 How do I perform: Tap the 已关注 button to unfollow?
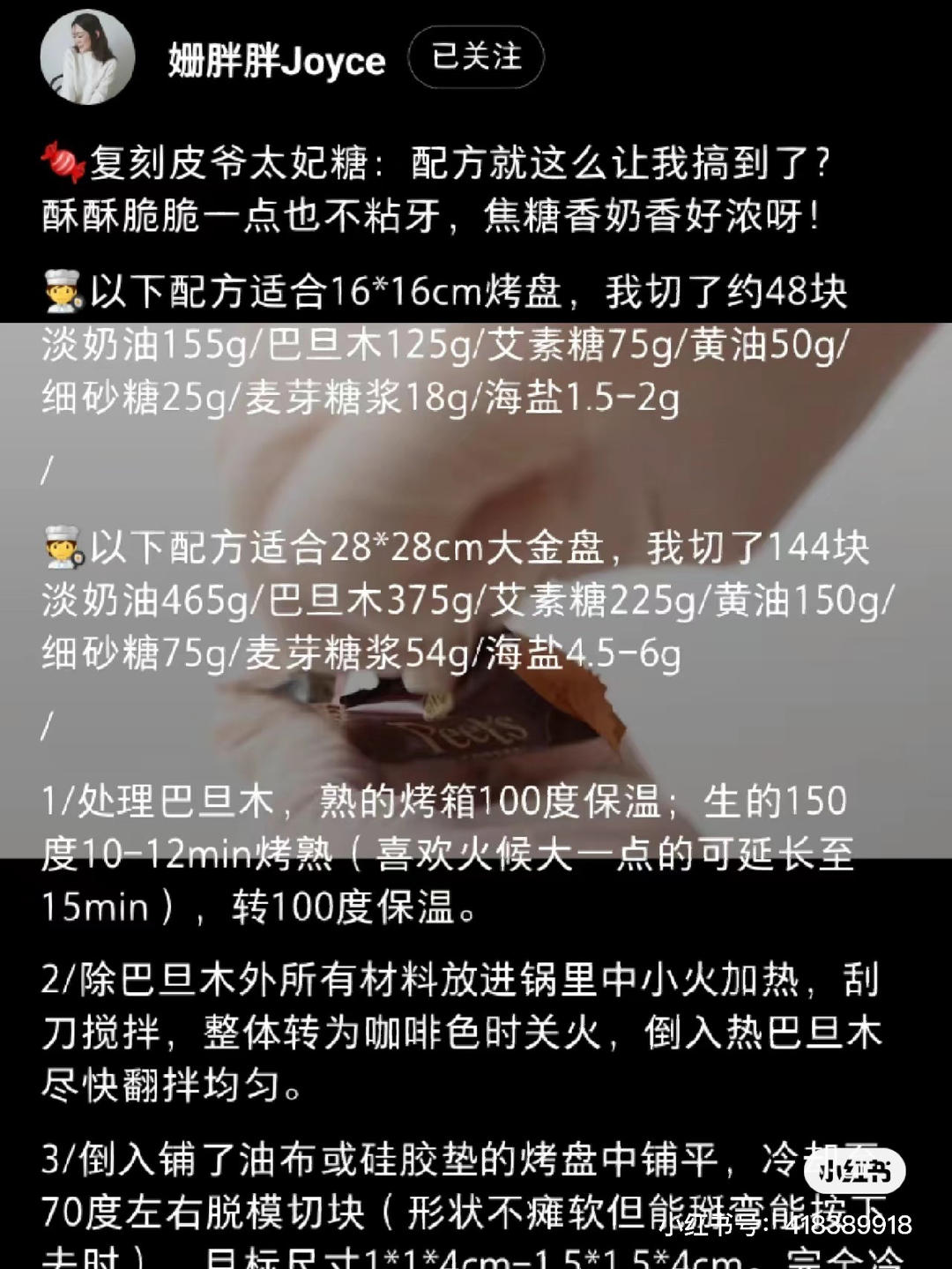click(476, 58)
